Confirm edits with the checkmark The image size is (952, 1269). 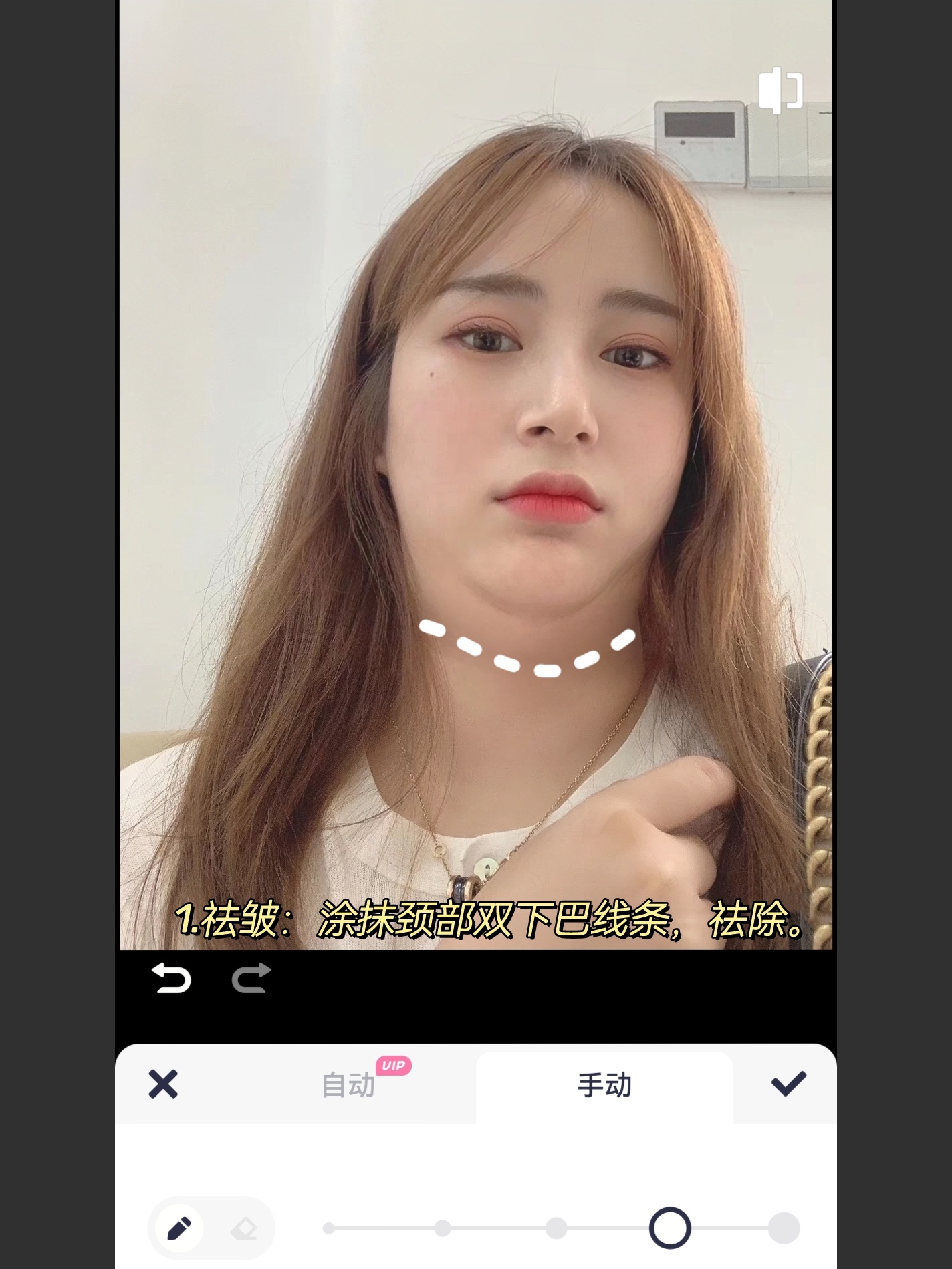point(788,1084)
